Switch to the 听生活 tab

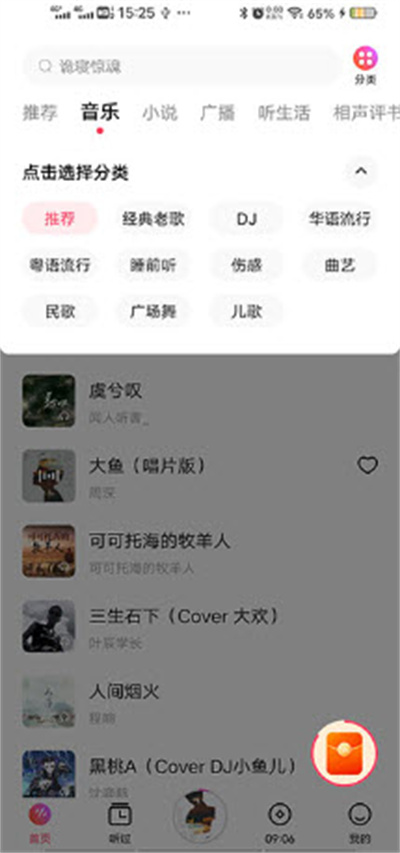click(284, 113)
